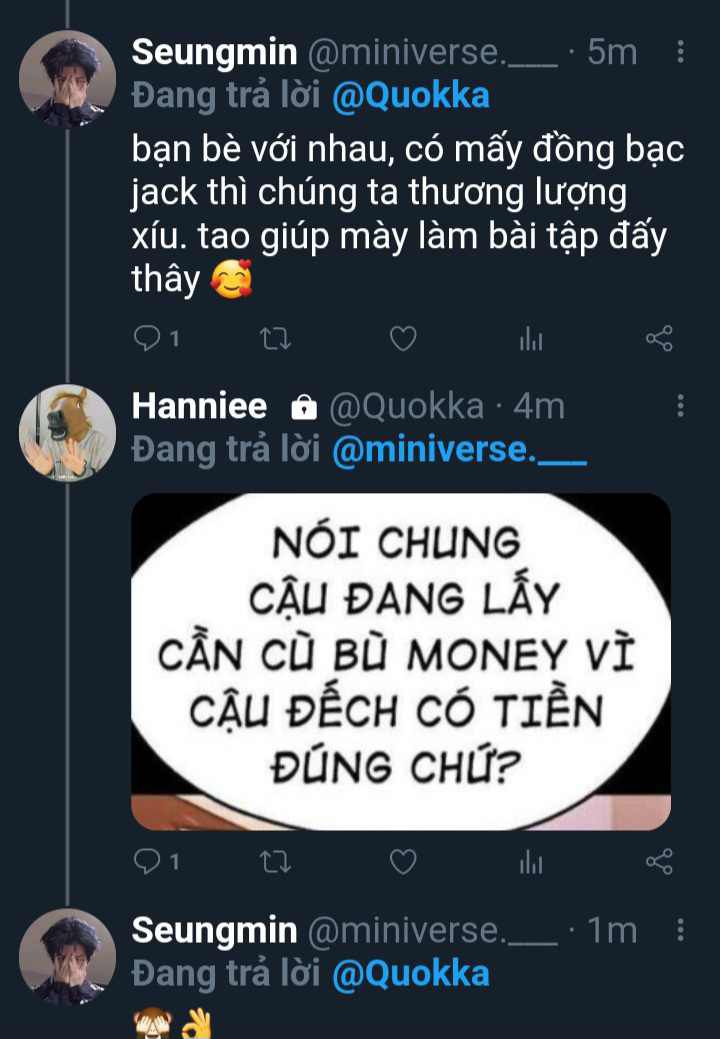
Task: Share Seungmin's 'bạn bè với nhau' tweet
Action: point(659,339)
